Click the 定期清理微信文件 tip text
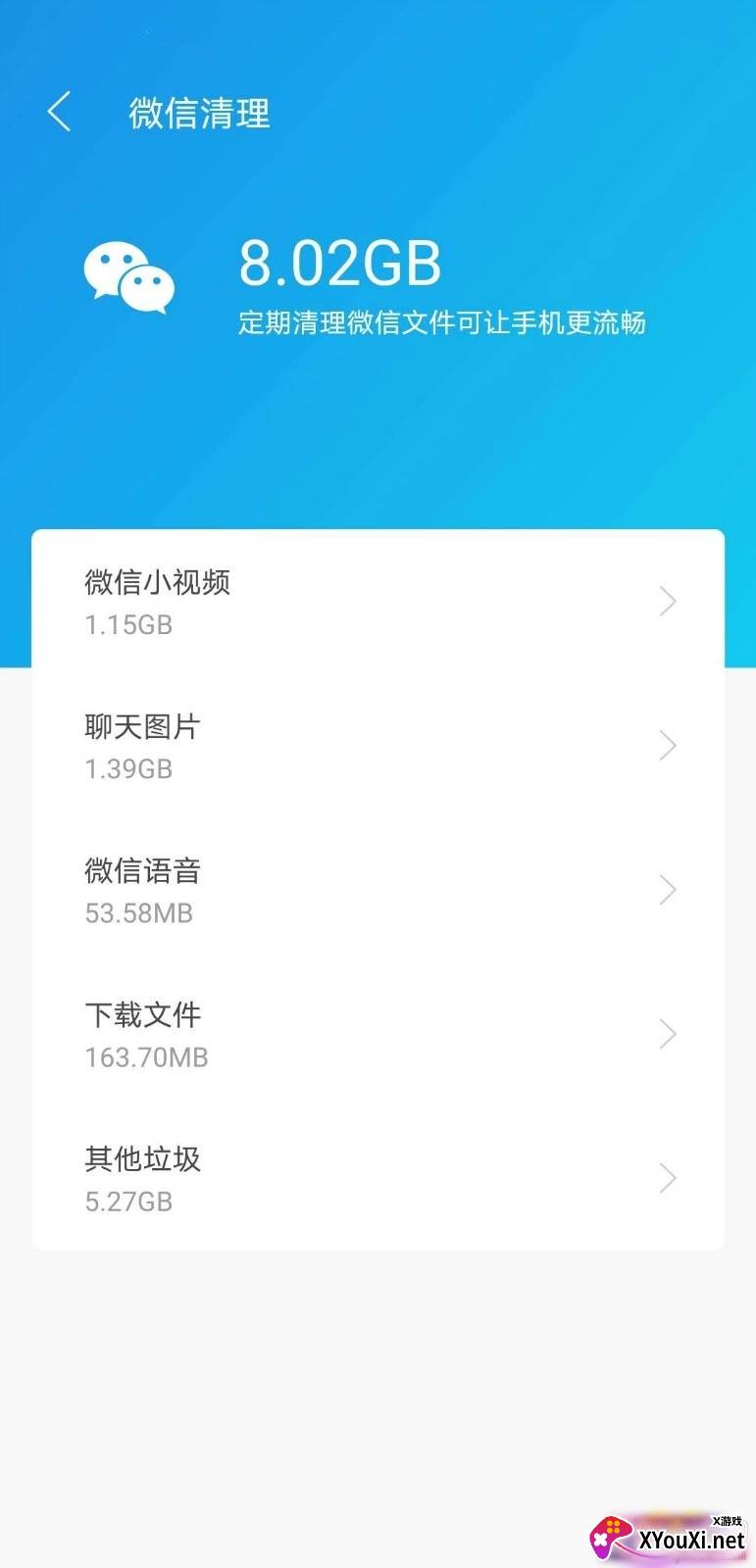 (x=442, y=321)
